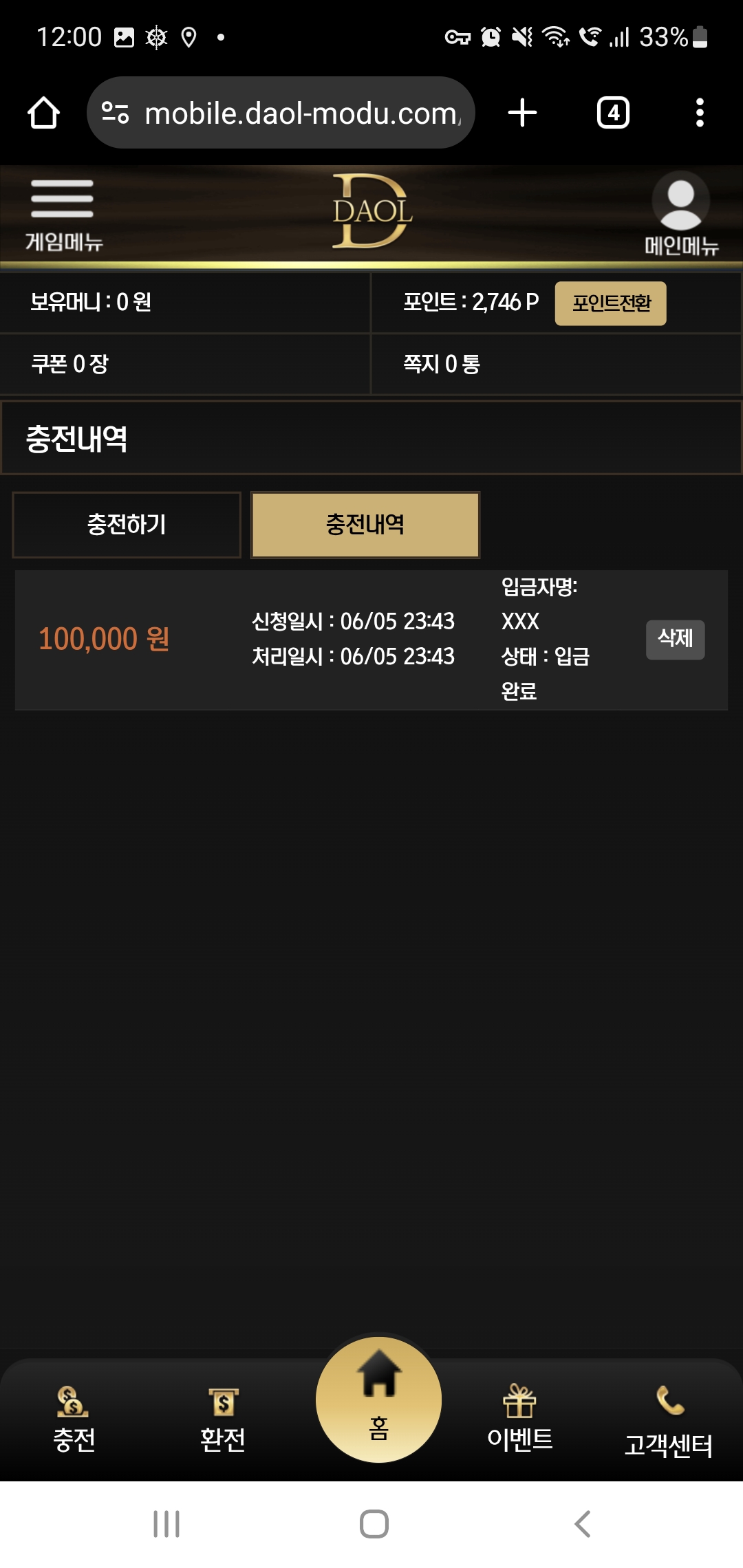743x1568 pixels.
Task: Open the 게임메뉴 hamburger menu
Action: click(63, 213)
